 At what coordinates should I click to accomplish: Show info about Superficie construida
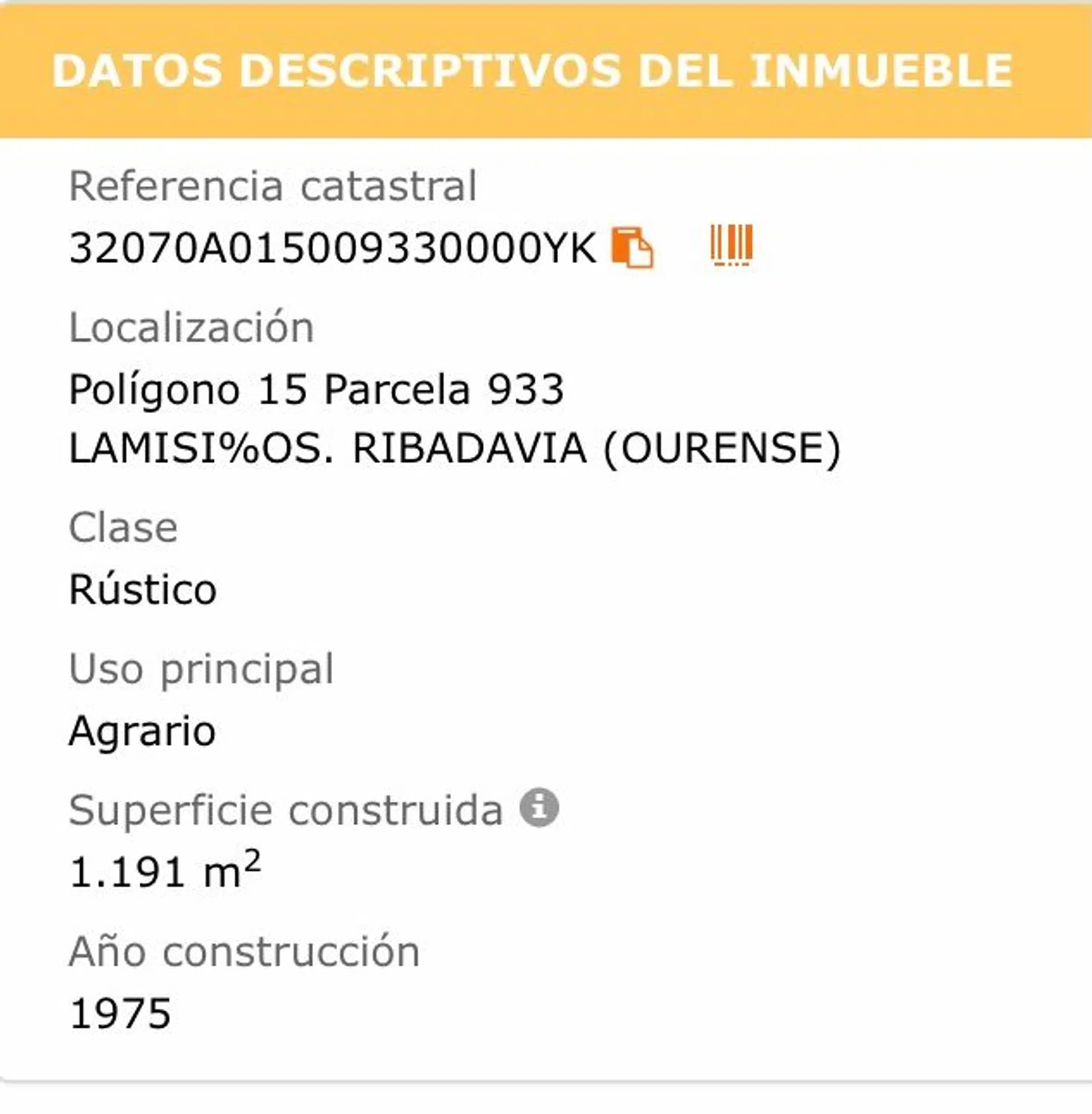pyautogui.click(x=539, y=807)
